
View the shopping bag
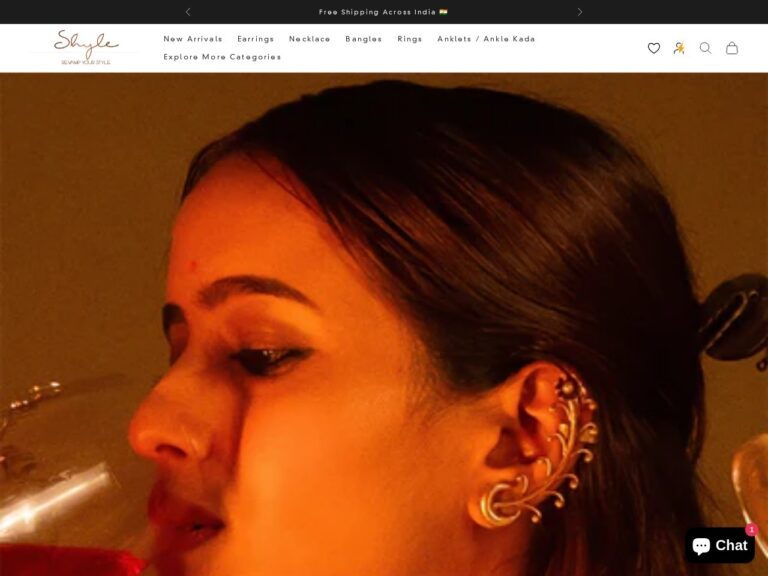732,48
